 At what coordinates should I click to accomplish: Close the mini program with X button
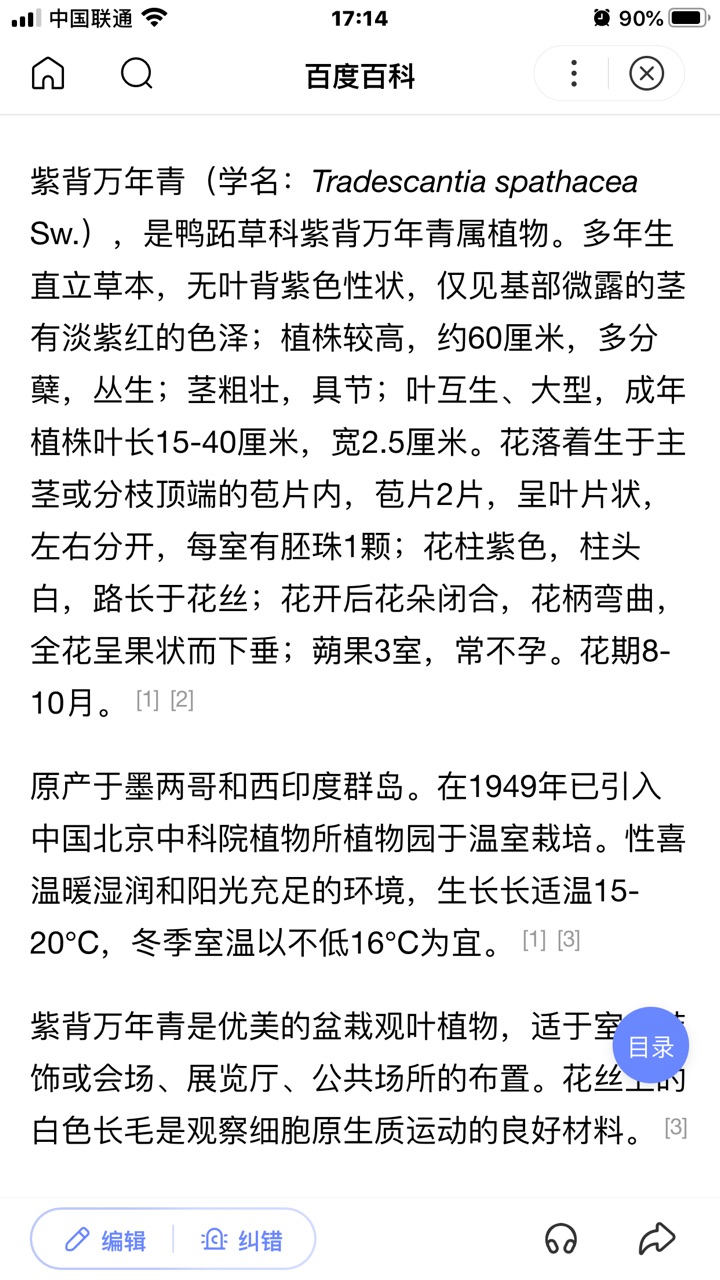(647, 74)
